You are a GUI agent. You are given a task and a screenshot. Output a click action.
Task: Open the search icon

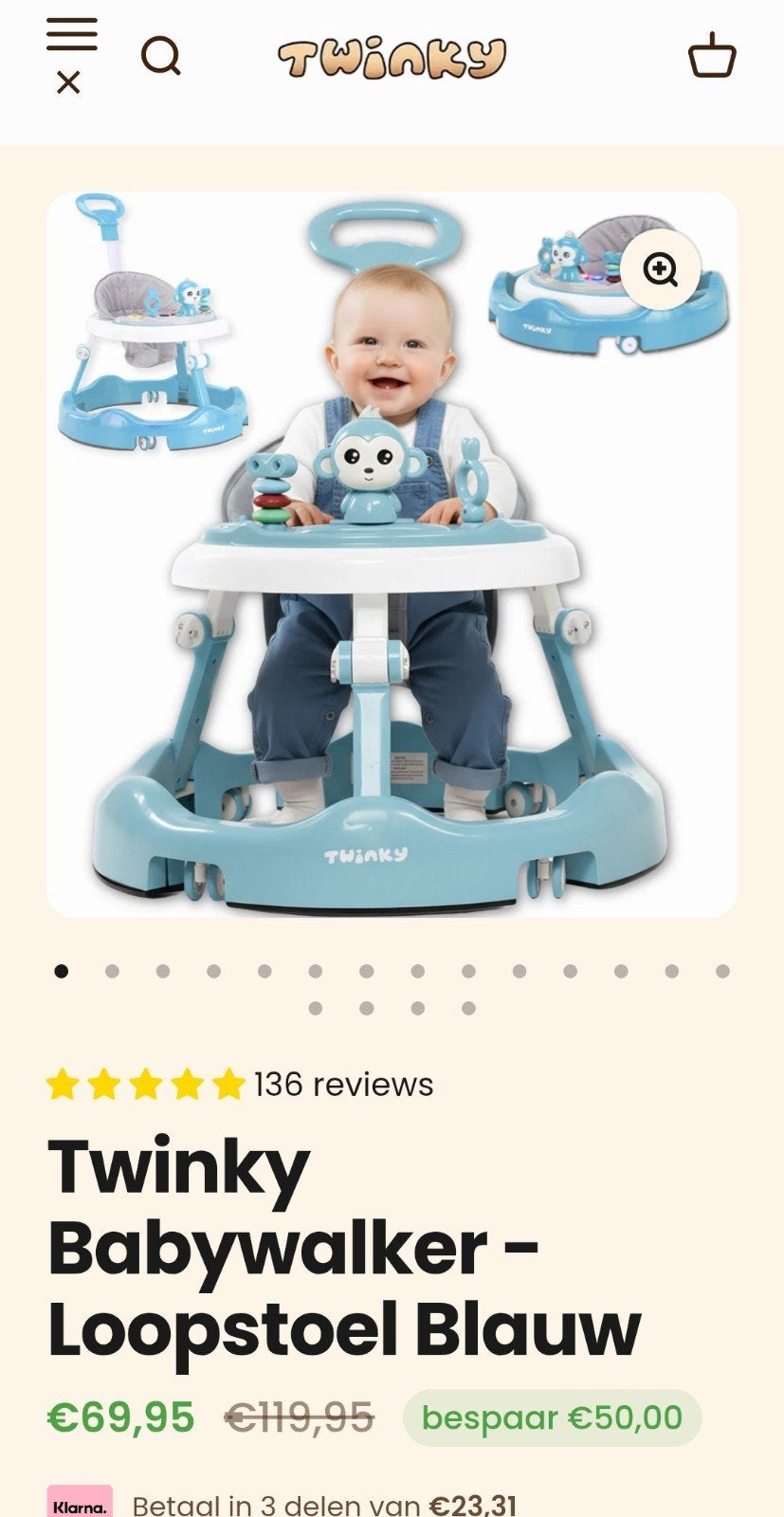161,56
